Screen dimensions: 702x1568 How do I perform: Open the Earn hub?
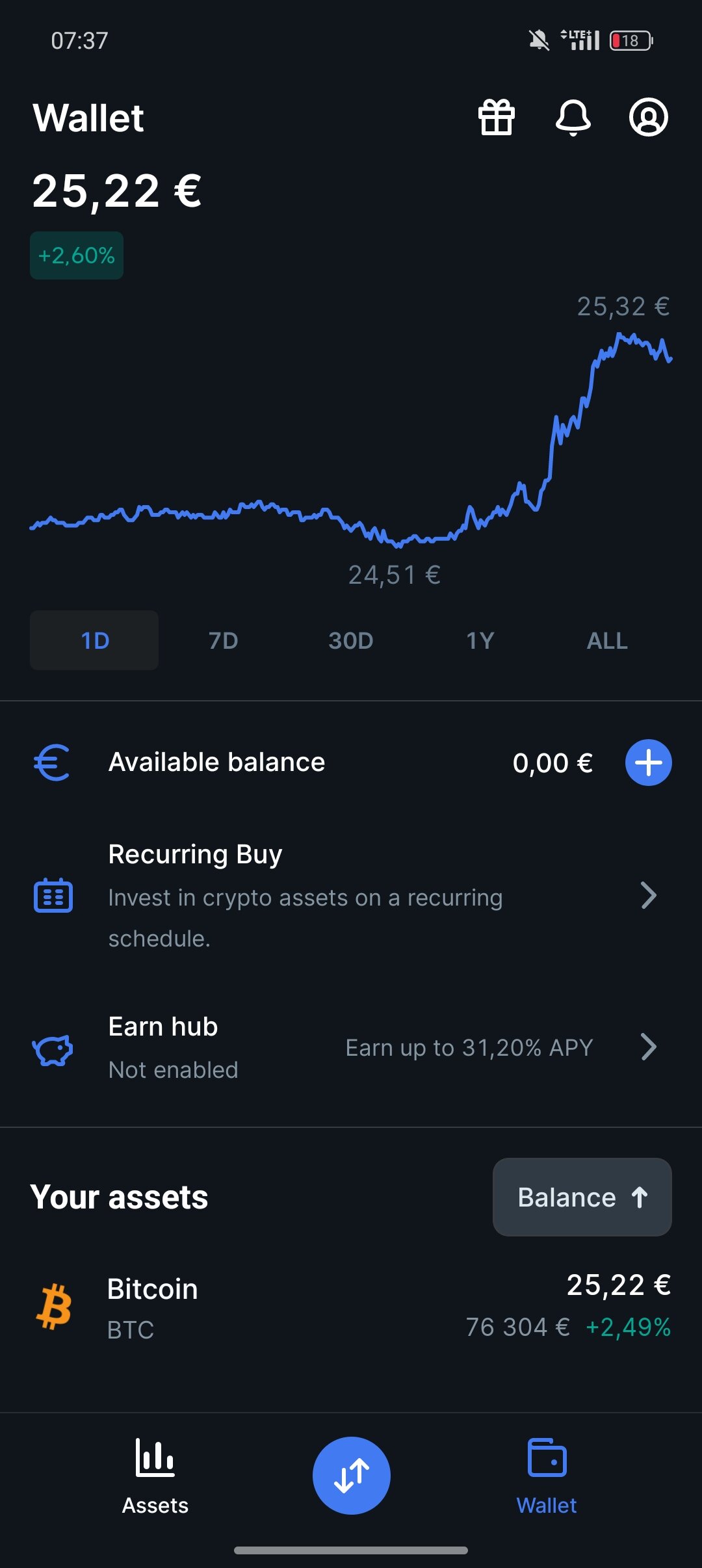pyautogui.click(x=351, y=1047)
